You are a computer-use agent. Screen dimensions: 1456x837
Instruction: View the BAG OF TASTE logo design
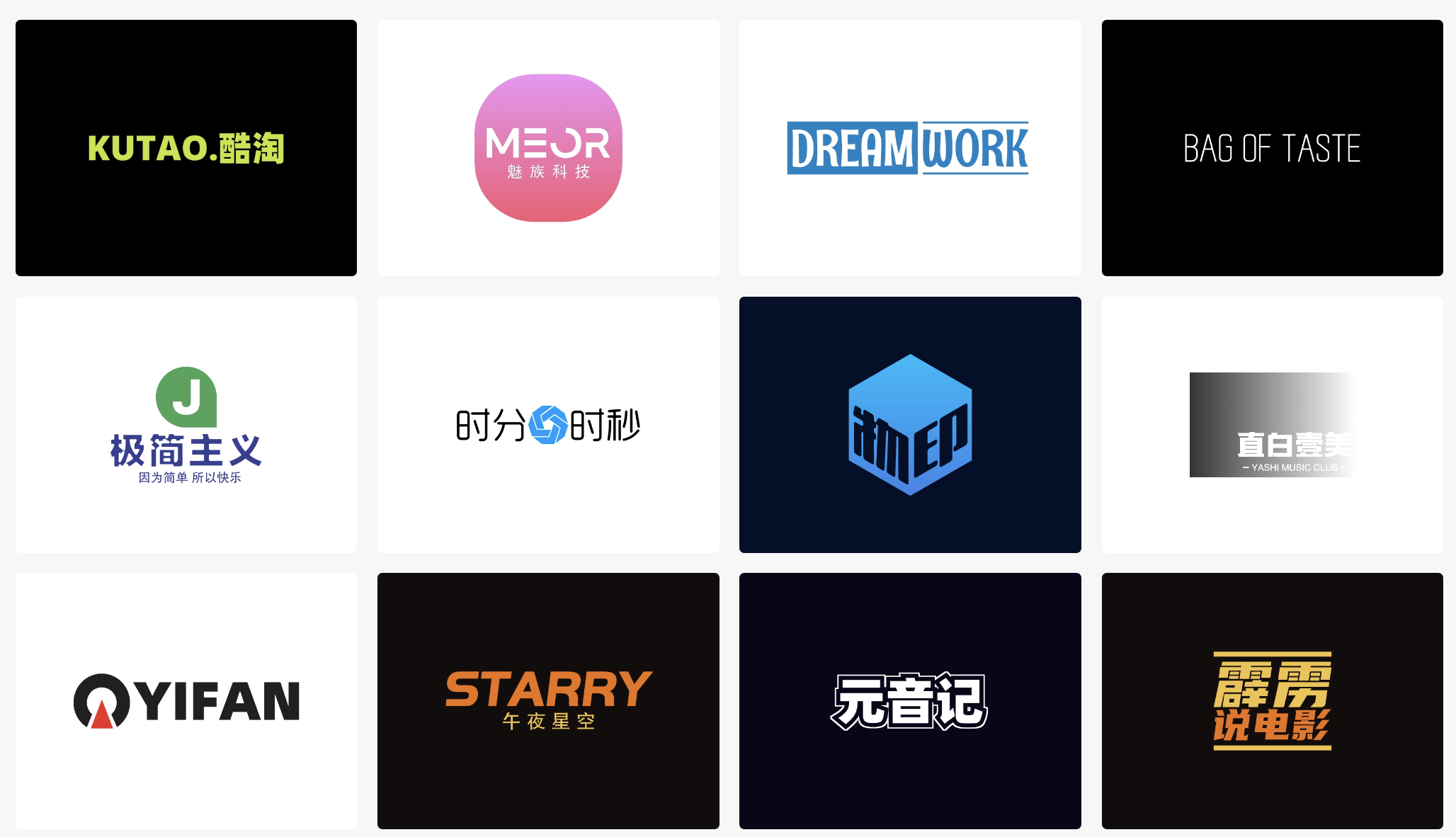click(x=1272, y=148)
